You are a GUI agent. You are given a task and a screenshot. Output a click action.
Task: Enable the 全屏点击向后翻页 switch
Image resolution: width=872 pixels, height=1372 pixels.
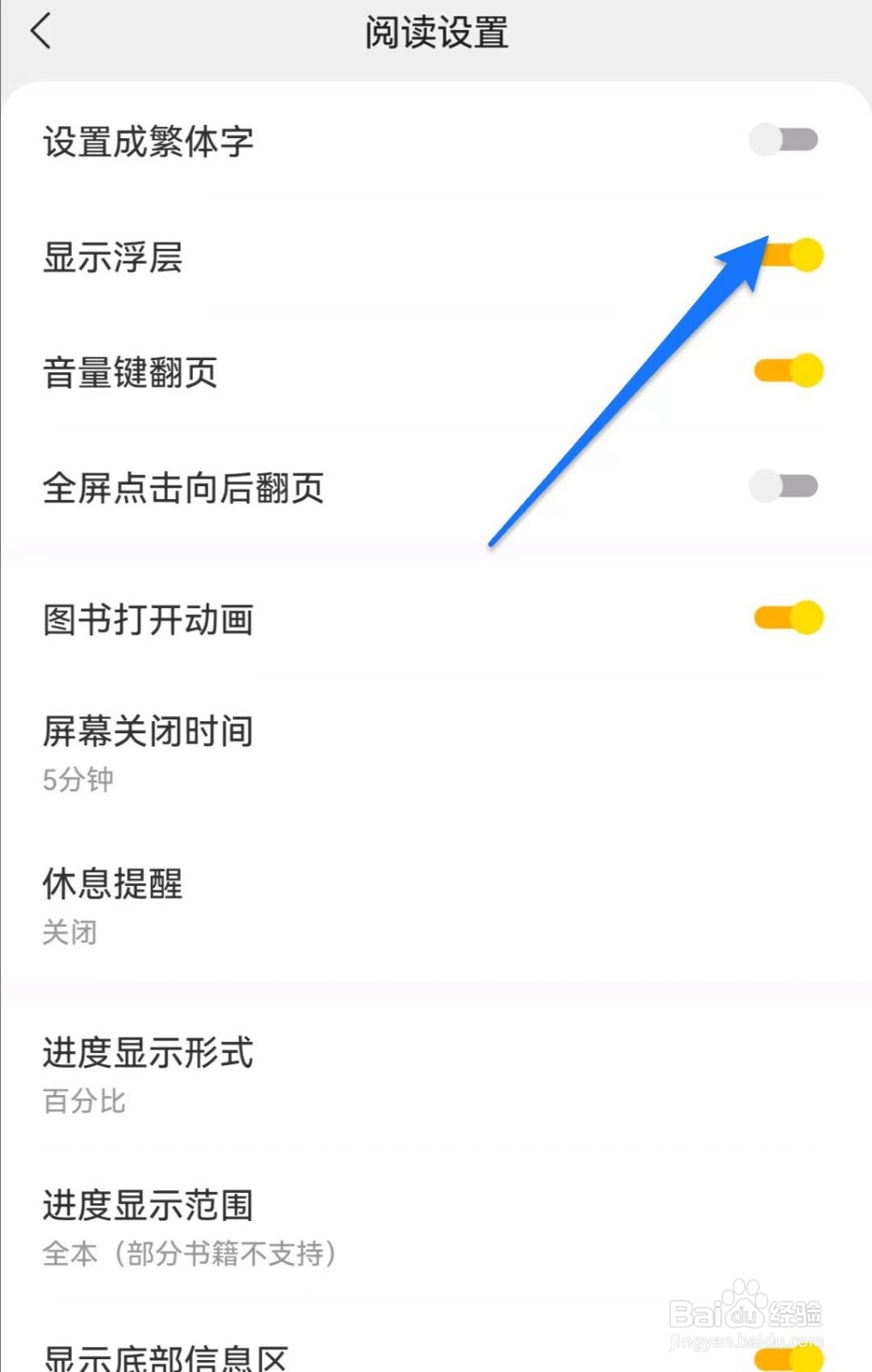pyautogui.click(x=783, y=485)
